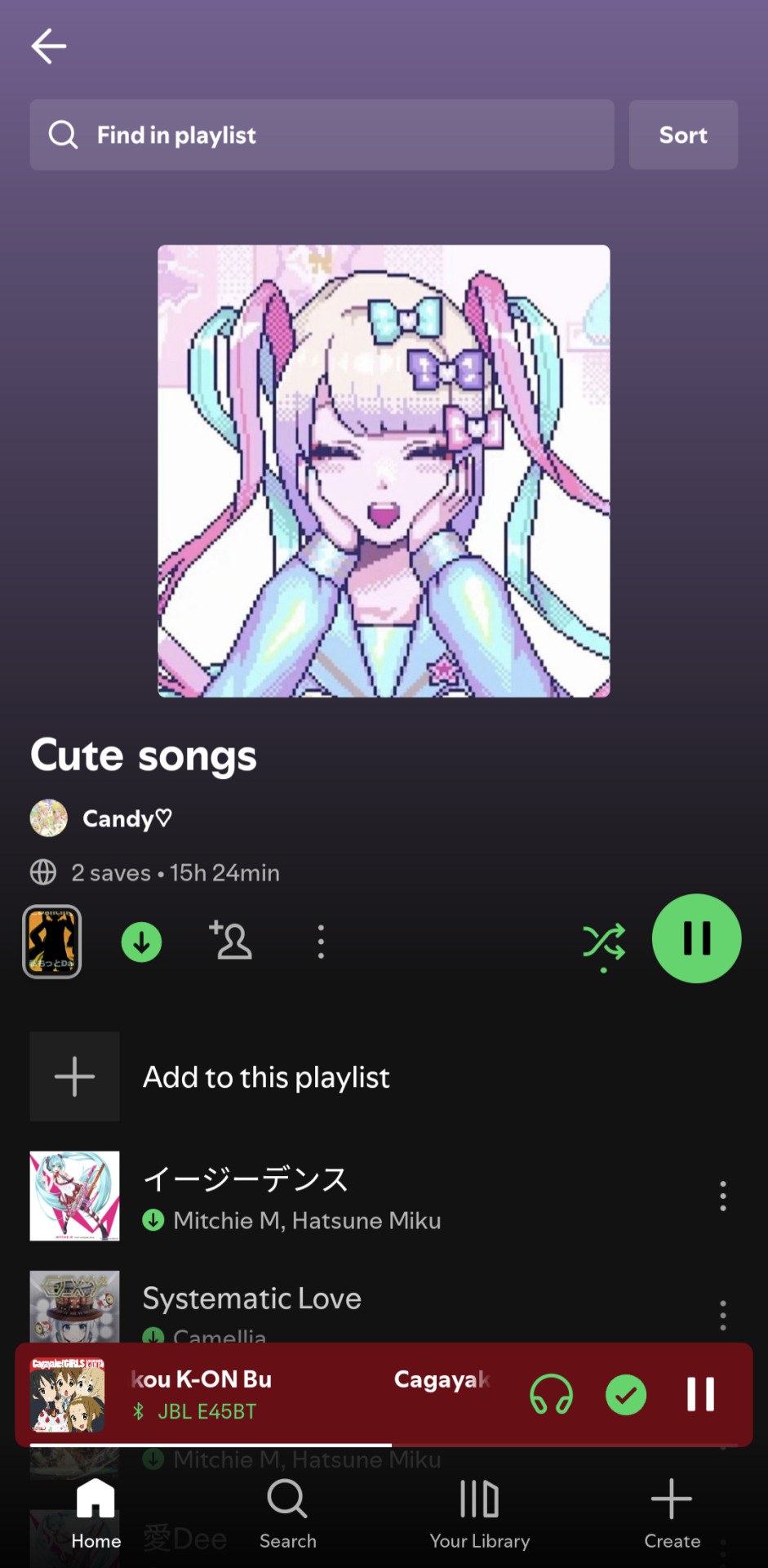Open options for イージーデンス track
768x1568 pixels.
(x=722, y=1196)
